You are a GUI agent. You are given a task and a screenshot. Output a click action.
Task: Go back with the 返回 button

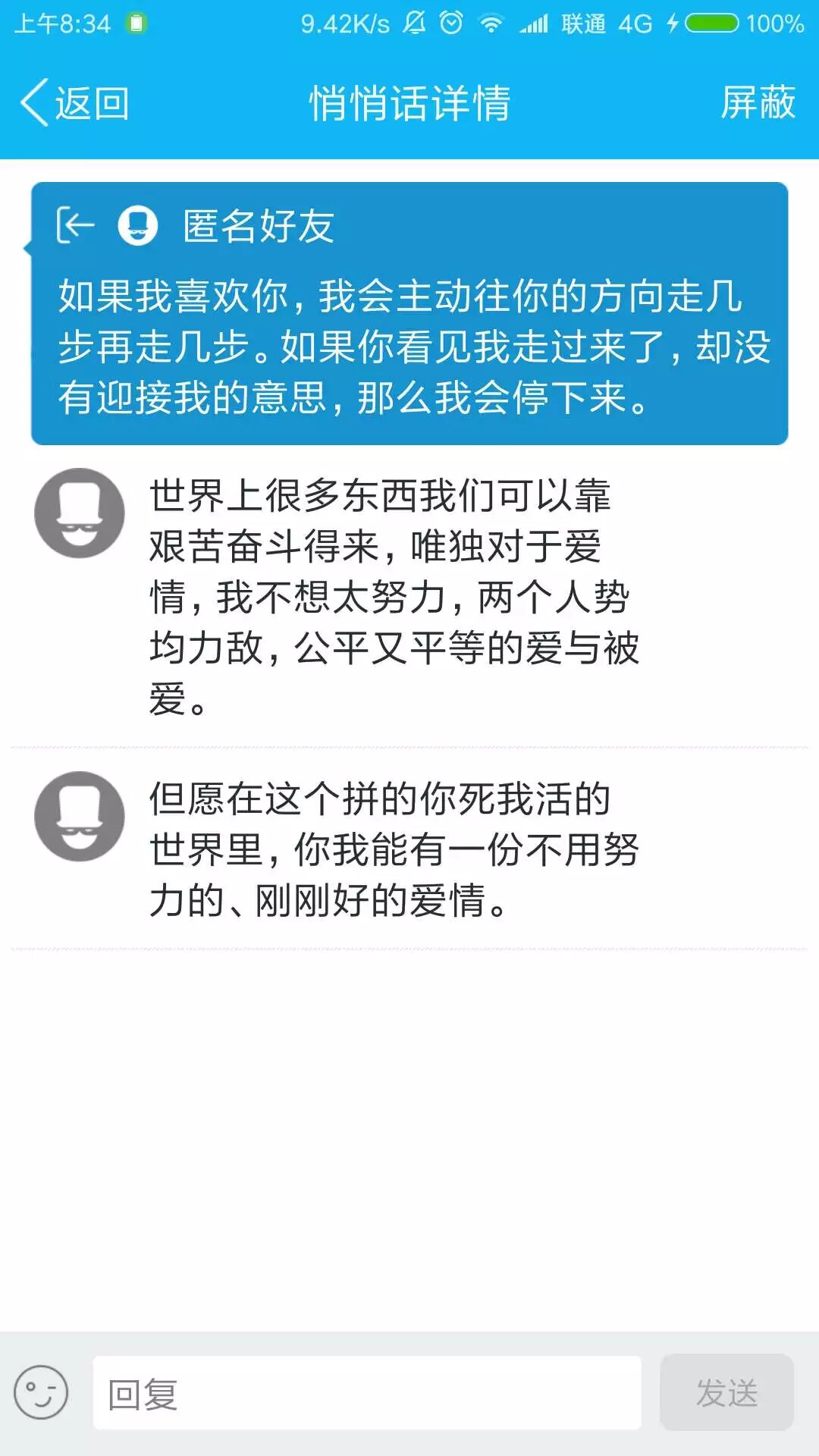(74, 103)
